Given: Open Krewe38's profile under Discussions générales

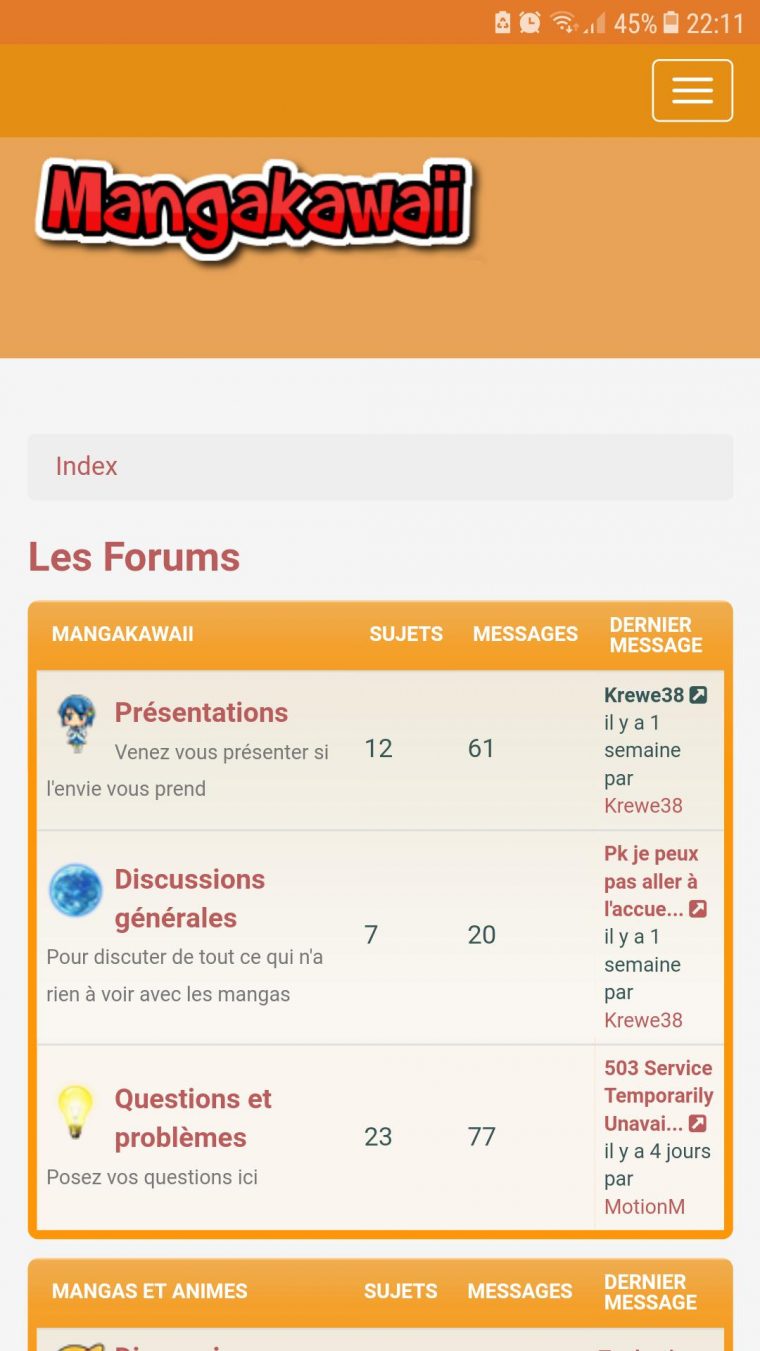Looking at the screenshot, I should pos(643,1020).
